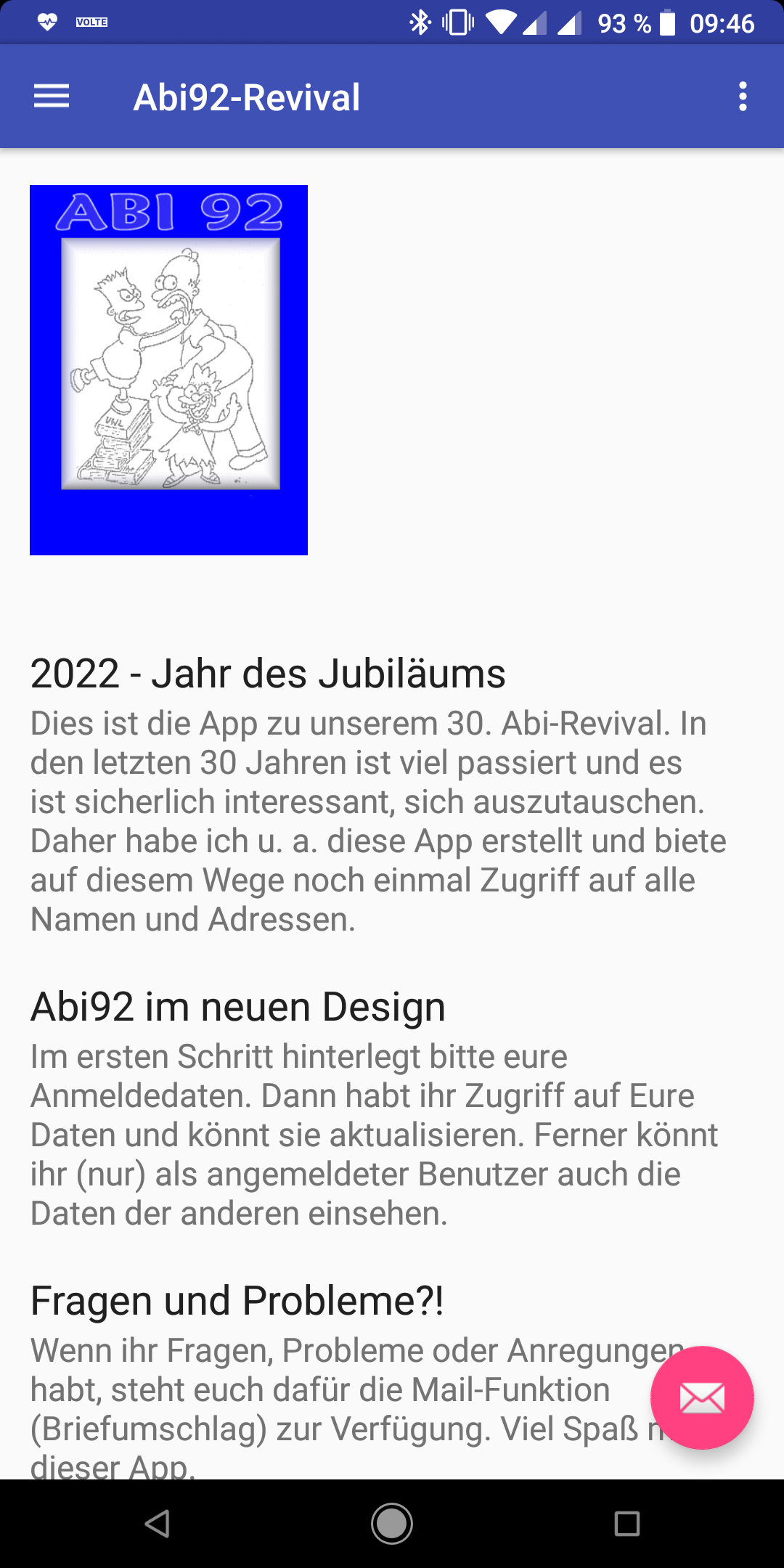Open the overflow options menu
The height and width of the screenshot is (1568, 784).
[x=742, y=97]
